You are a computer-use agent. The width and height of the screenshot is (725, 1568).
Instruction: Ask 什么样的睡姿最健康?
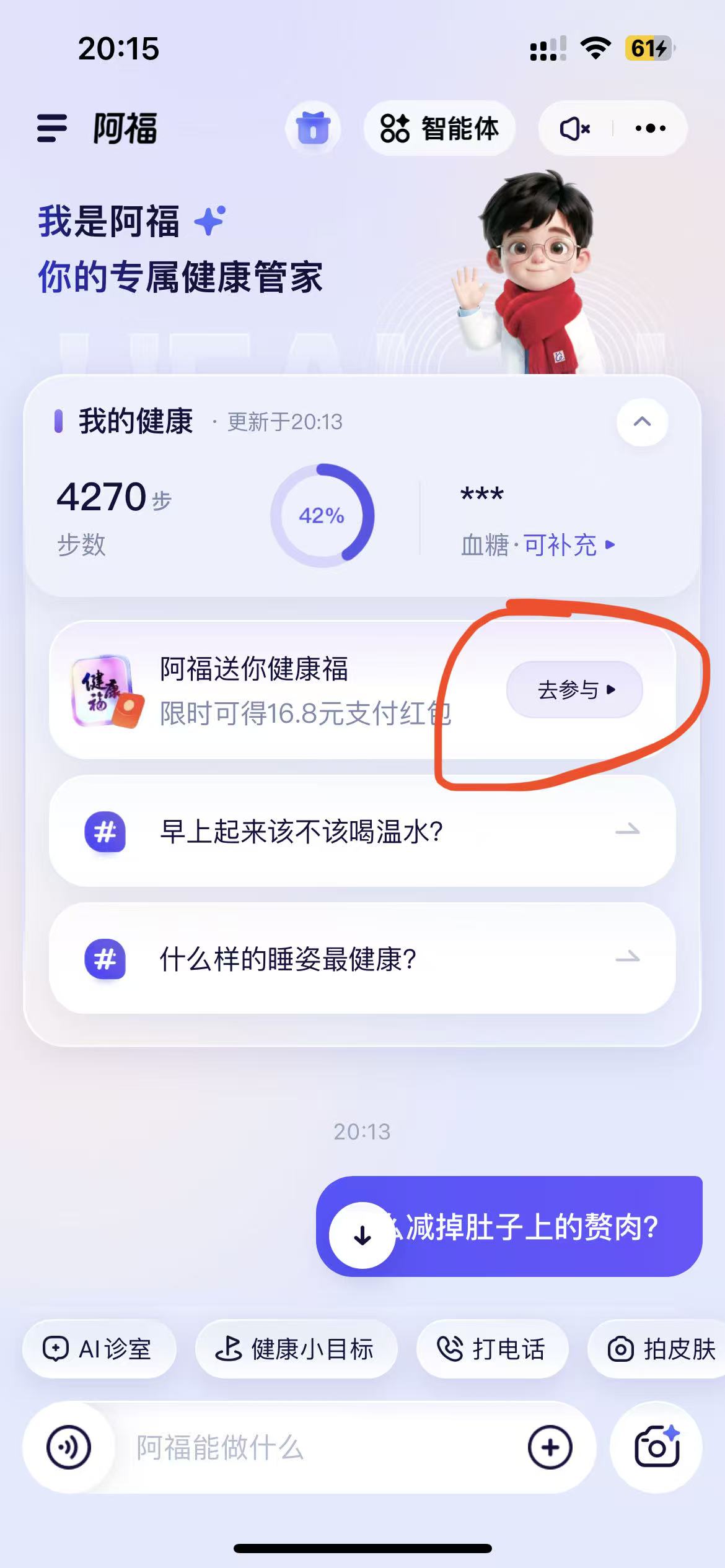point(362,959)
